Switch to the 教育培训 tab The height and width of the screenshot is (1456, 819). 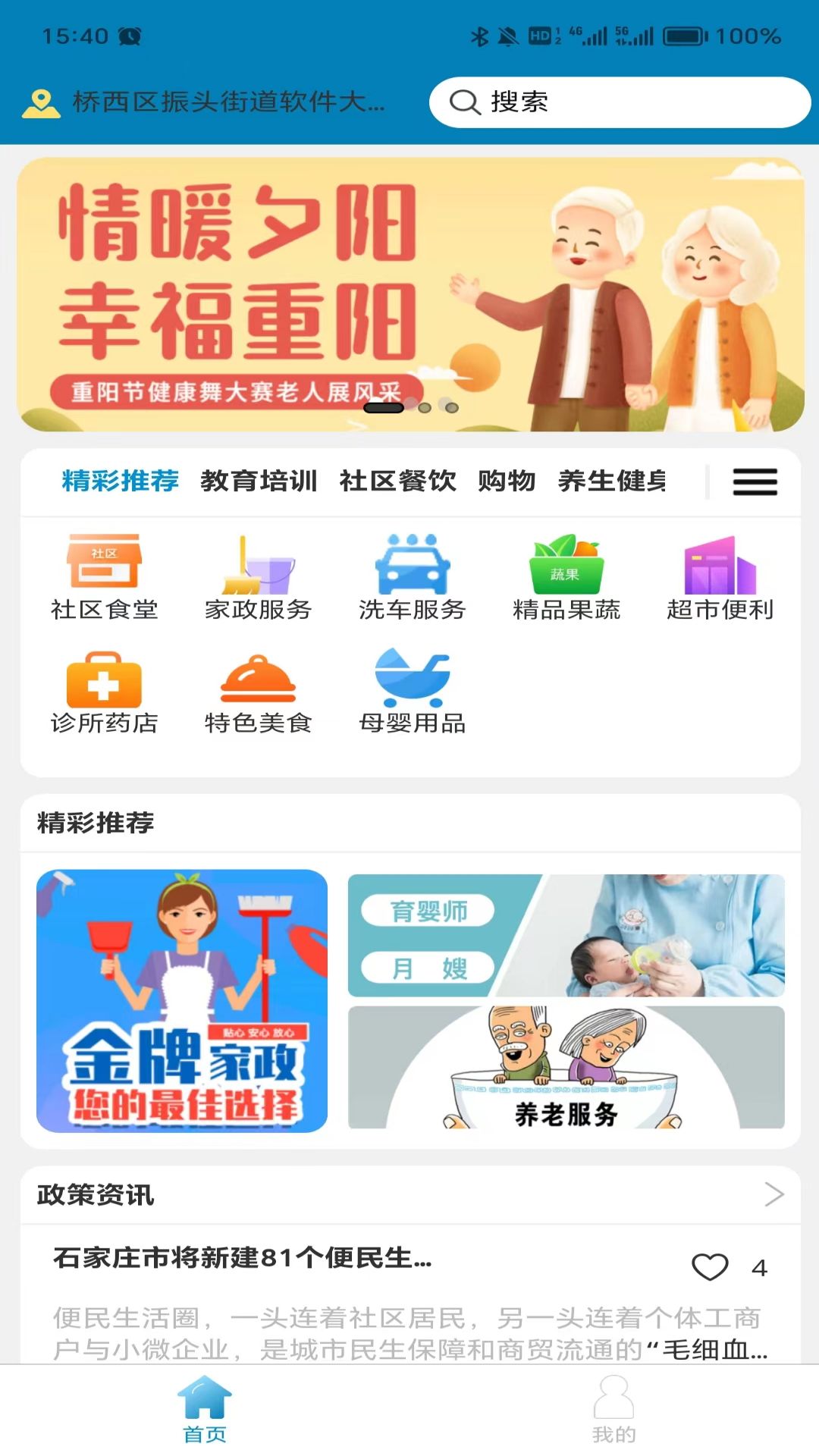pos(259,481)
